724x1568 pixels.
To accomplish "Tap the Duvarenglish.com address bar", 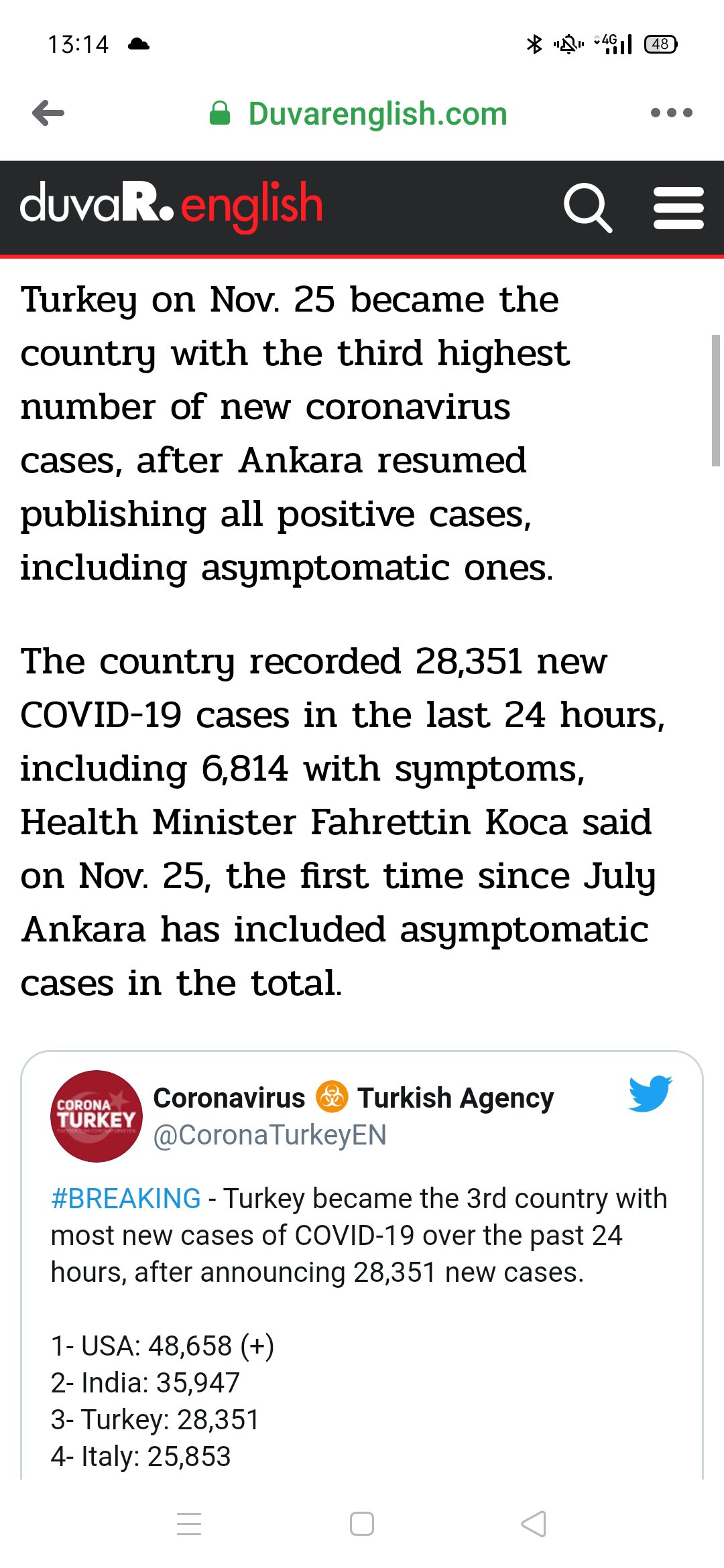I will [x=377, y=114].
